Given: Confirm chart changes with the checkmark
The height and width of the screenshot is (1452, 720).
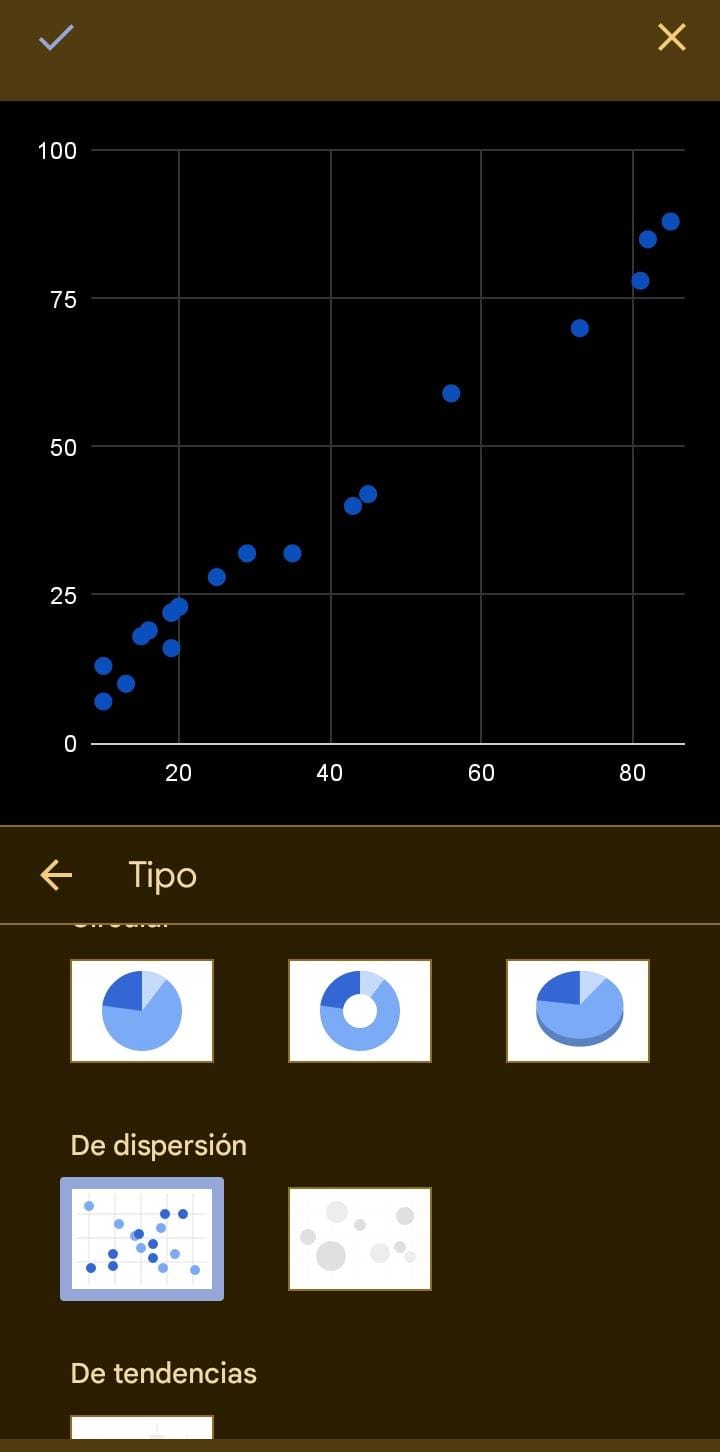Looking at the screenshot, I should click(x=56, y=38).
